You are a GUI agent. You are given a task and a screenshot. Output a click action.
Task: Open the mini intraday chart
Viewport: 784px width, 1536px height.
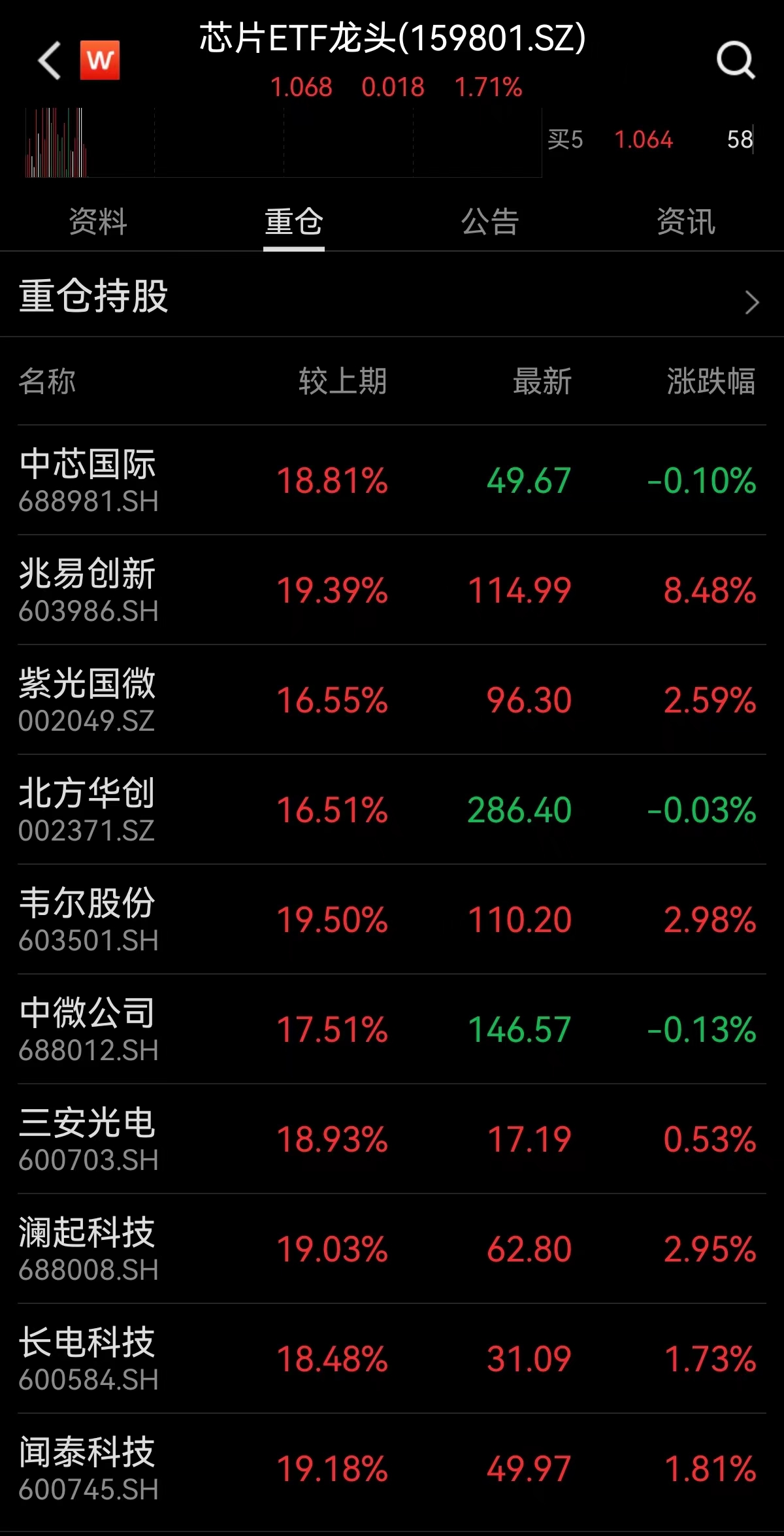pyautogui.click(x=282, y=142)
